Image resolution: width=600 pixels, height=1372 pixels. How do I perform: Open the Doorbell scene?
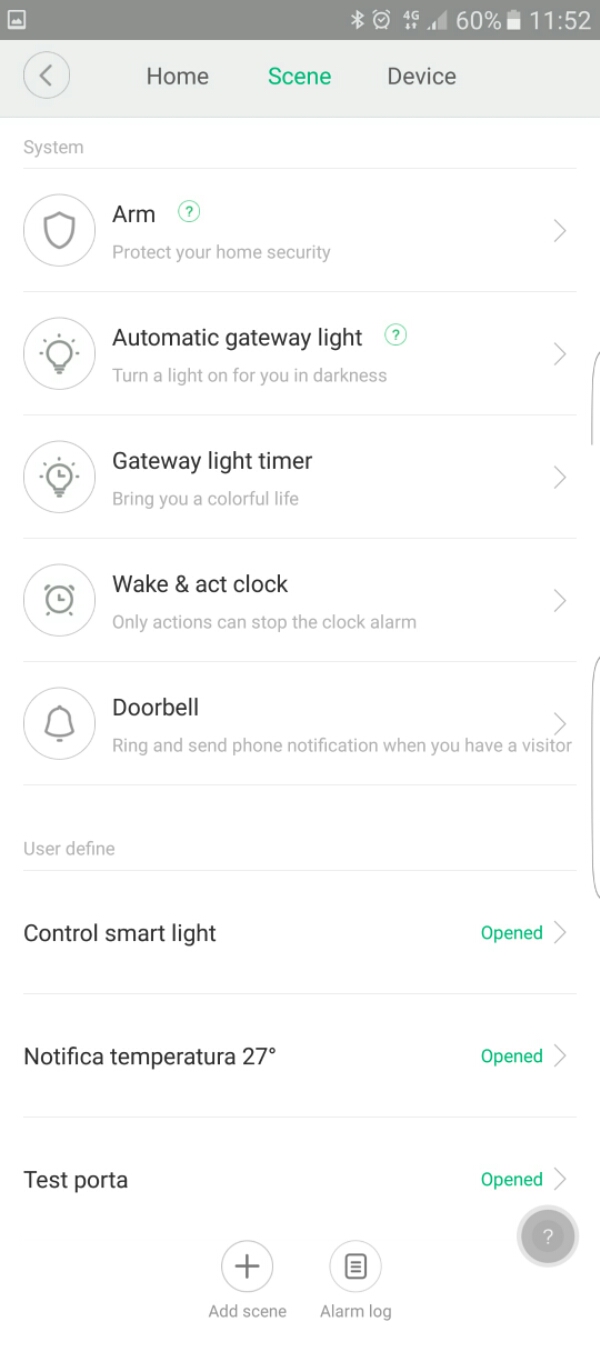click(x=300, y=723)
